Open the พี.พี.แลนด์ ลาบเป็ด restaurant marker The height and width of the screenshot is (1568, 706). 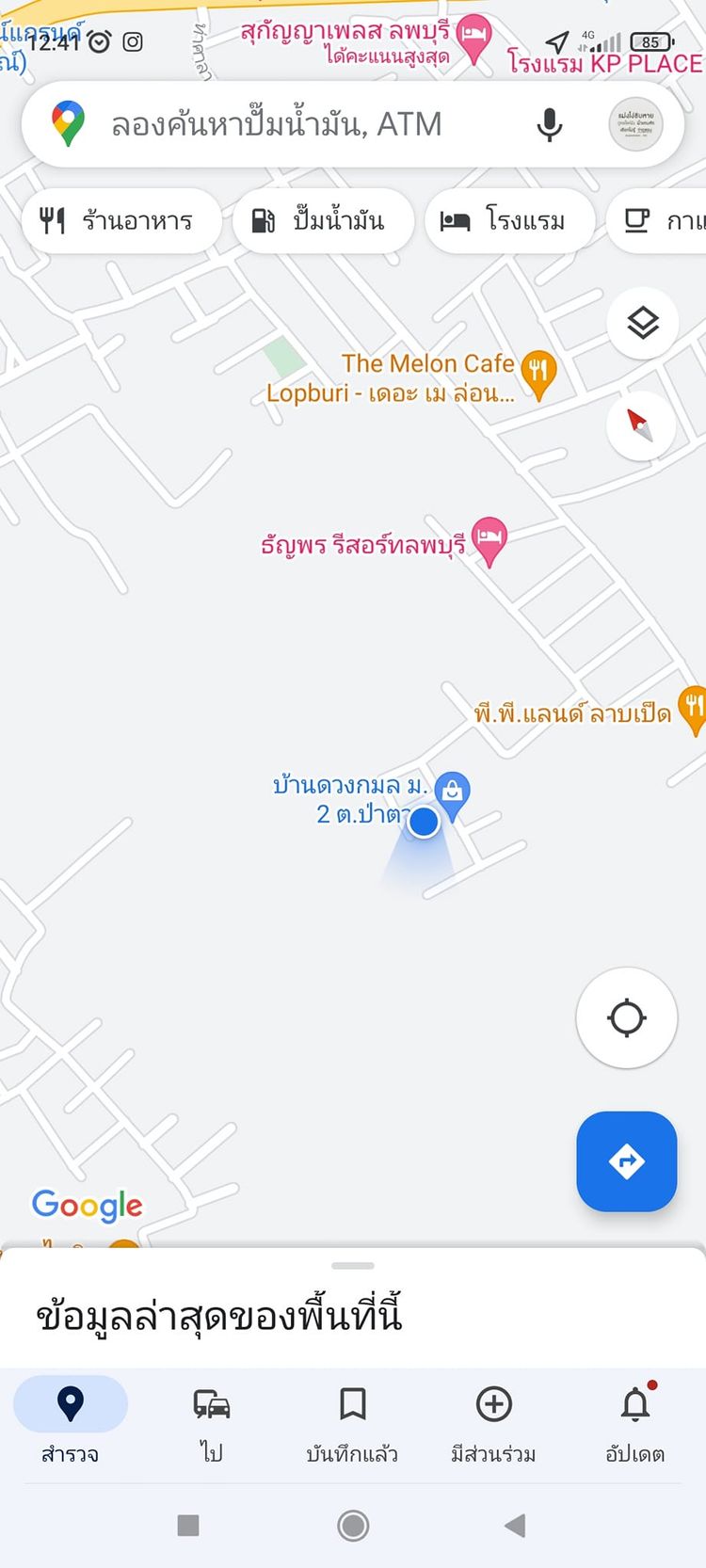pyautogui.click(x=692, y=708)
